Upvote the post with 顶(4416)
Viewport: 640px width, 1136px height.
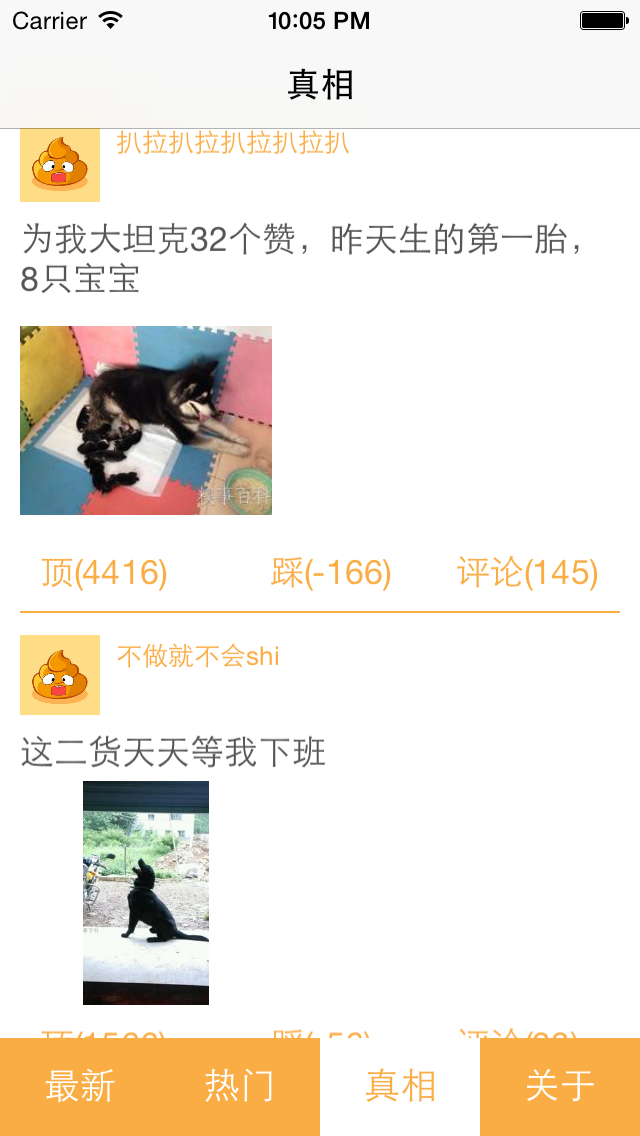[x=104, y=573]
